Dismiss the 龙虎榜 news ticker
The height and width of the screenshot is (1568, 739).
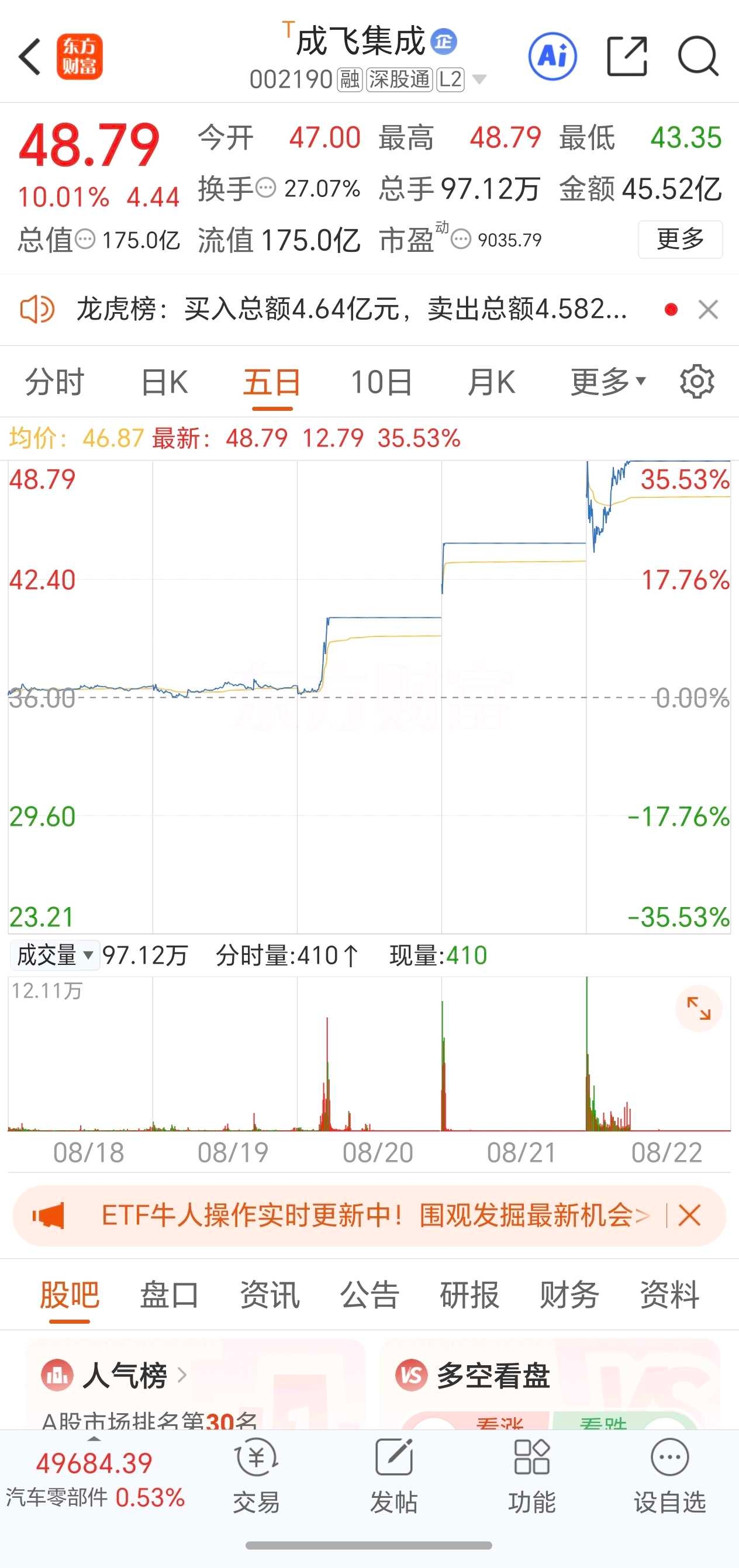708,309
